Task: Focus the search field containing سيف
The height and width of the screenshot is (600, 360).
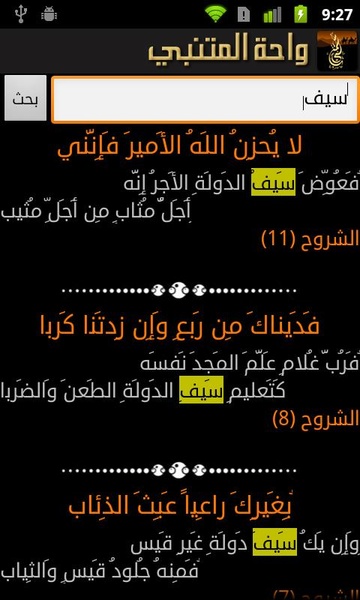Action: coord(205,99)
